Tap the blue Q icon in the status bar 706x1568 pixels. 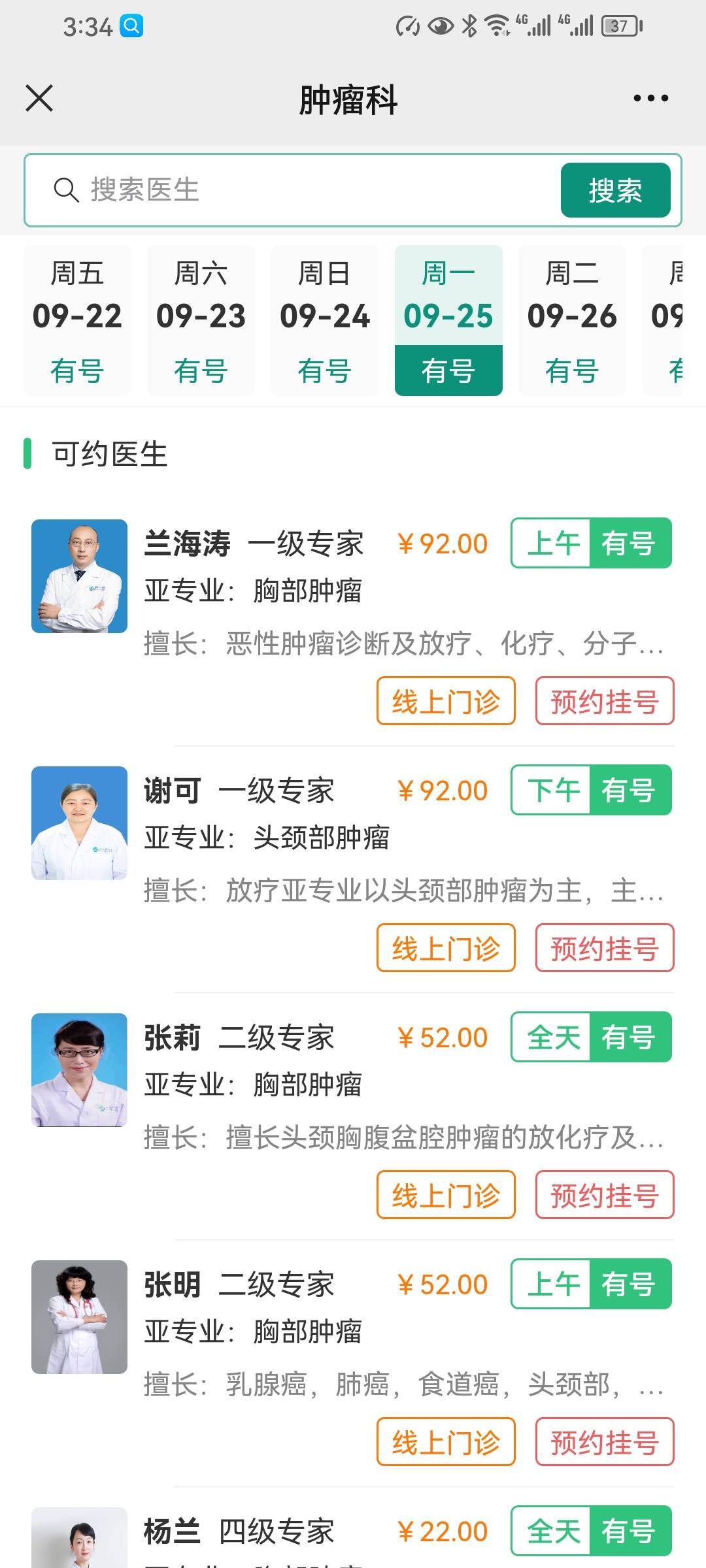tap(131, 27)
